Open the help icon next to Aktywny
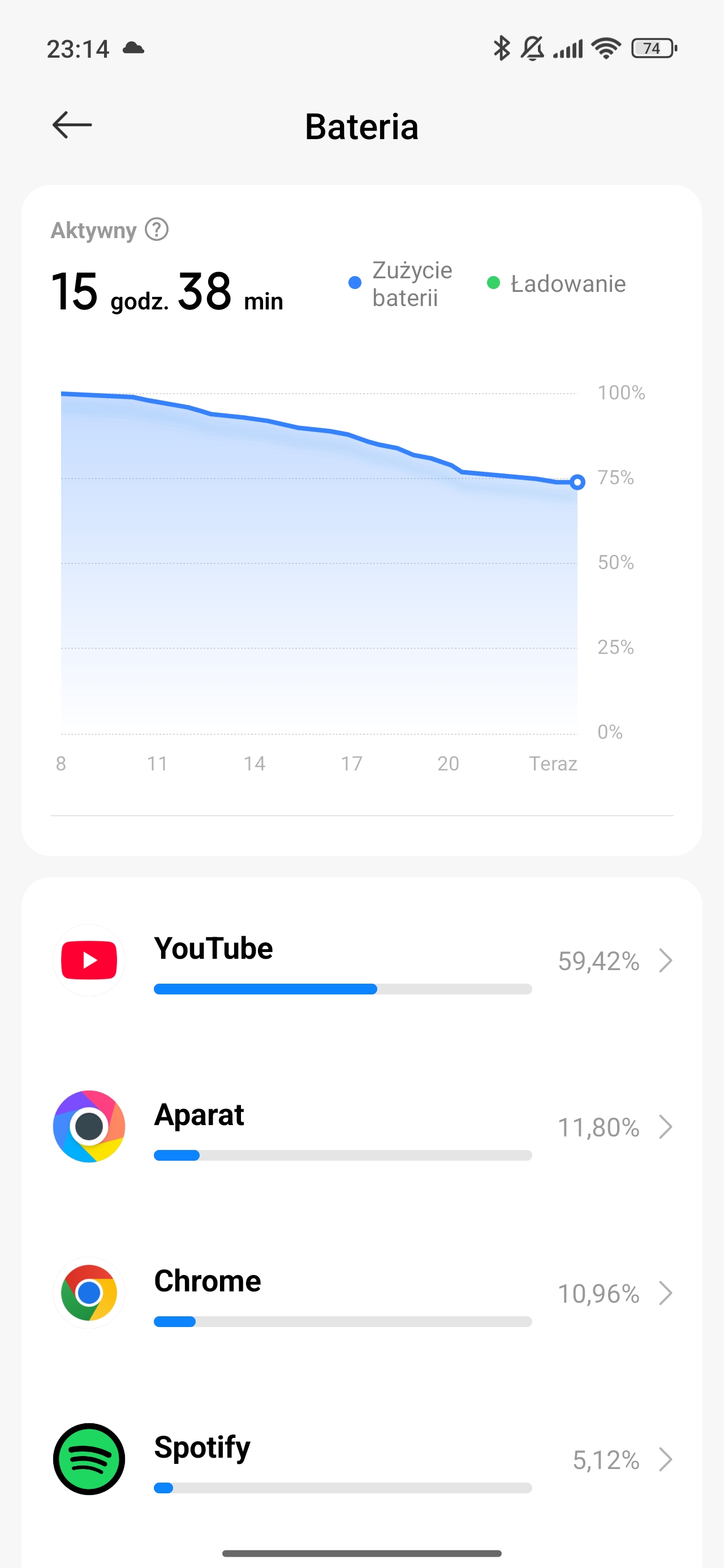Screen dimensions: 724x1568 [157, 230]
